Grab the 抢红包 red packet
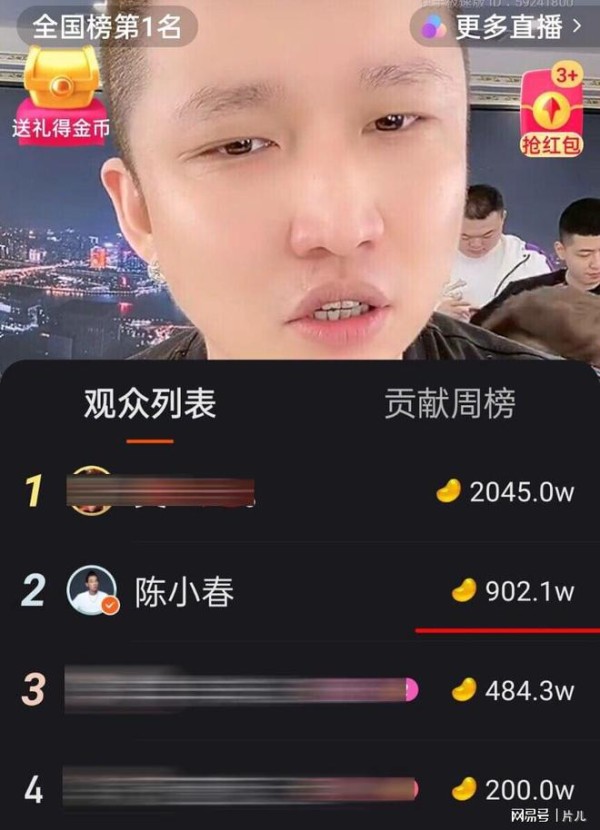The height and width of the screenshot is (830, 600). pyautogui.click(x=553, y=112)
